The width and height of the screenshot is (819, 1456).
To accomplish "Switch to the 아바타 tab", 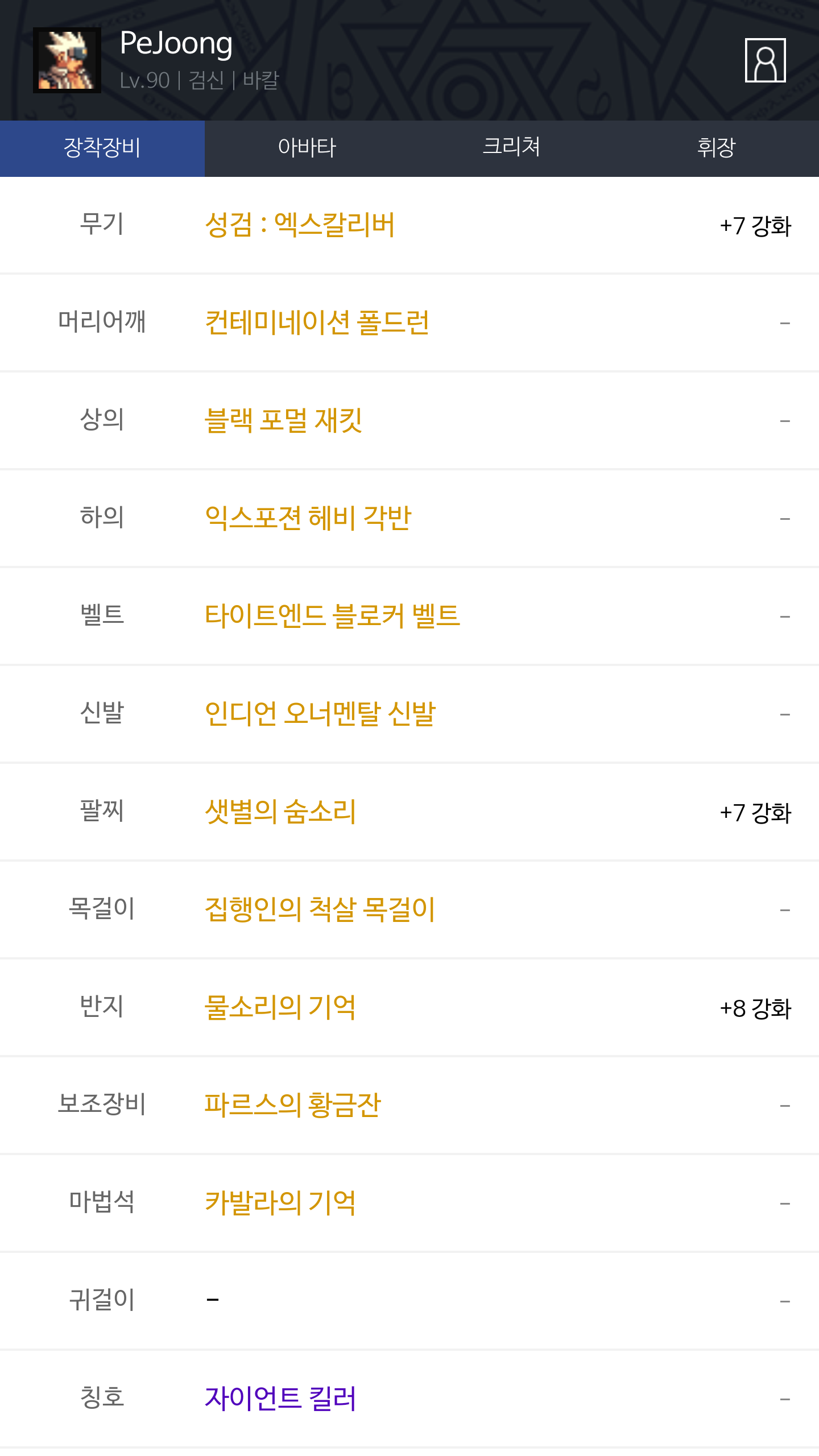I will click(307, 148).
